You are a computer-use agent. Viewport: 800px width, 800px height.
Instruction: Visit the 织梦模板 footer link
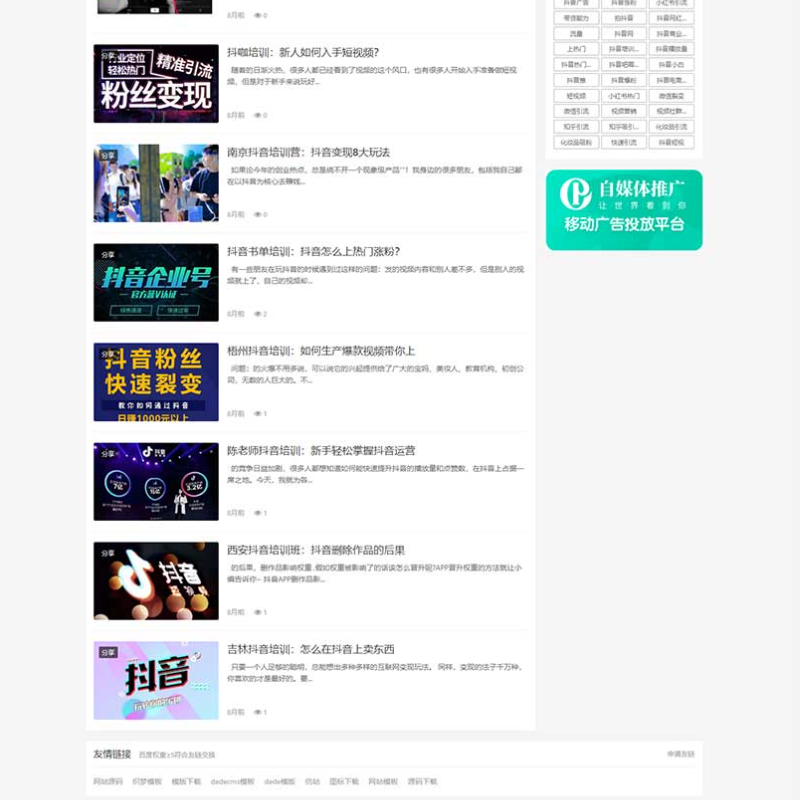click(x=146, y=781)
